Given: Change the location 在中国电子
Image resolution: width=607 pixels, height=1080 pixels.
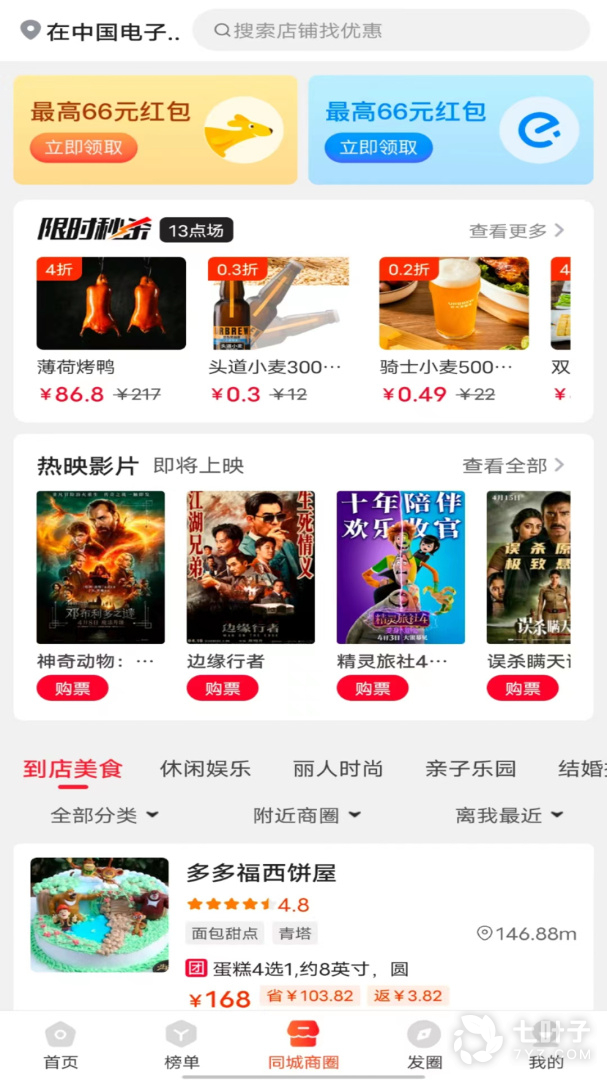Looking at the screenshot, I should pos(102,32).
